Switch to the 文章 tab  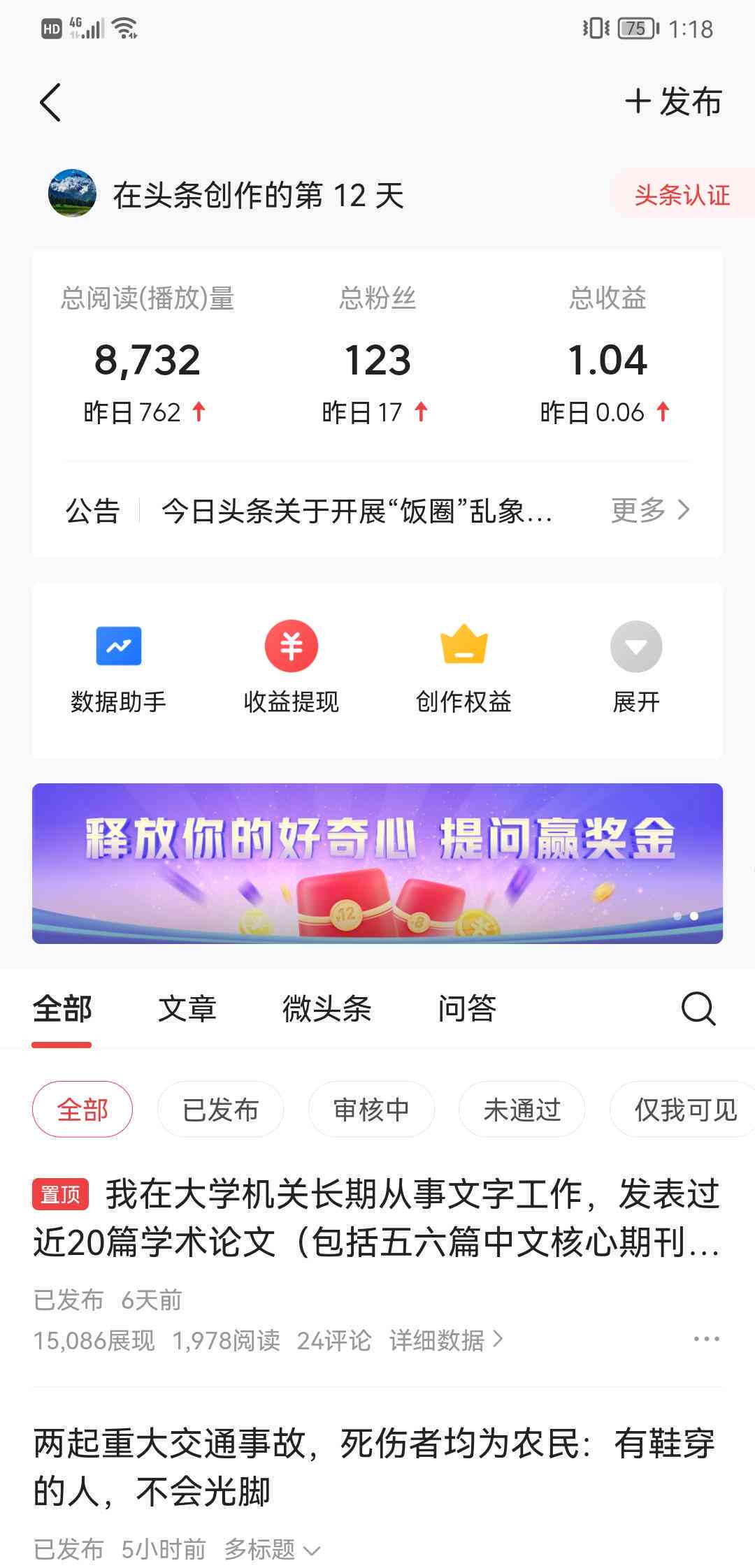pos(187,1008)
